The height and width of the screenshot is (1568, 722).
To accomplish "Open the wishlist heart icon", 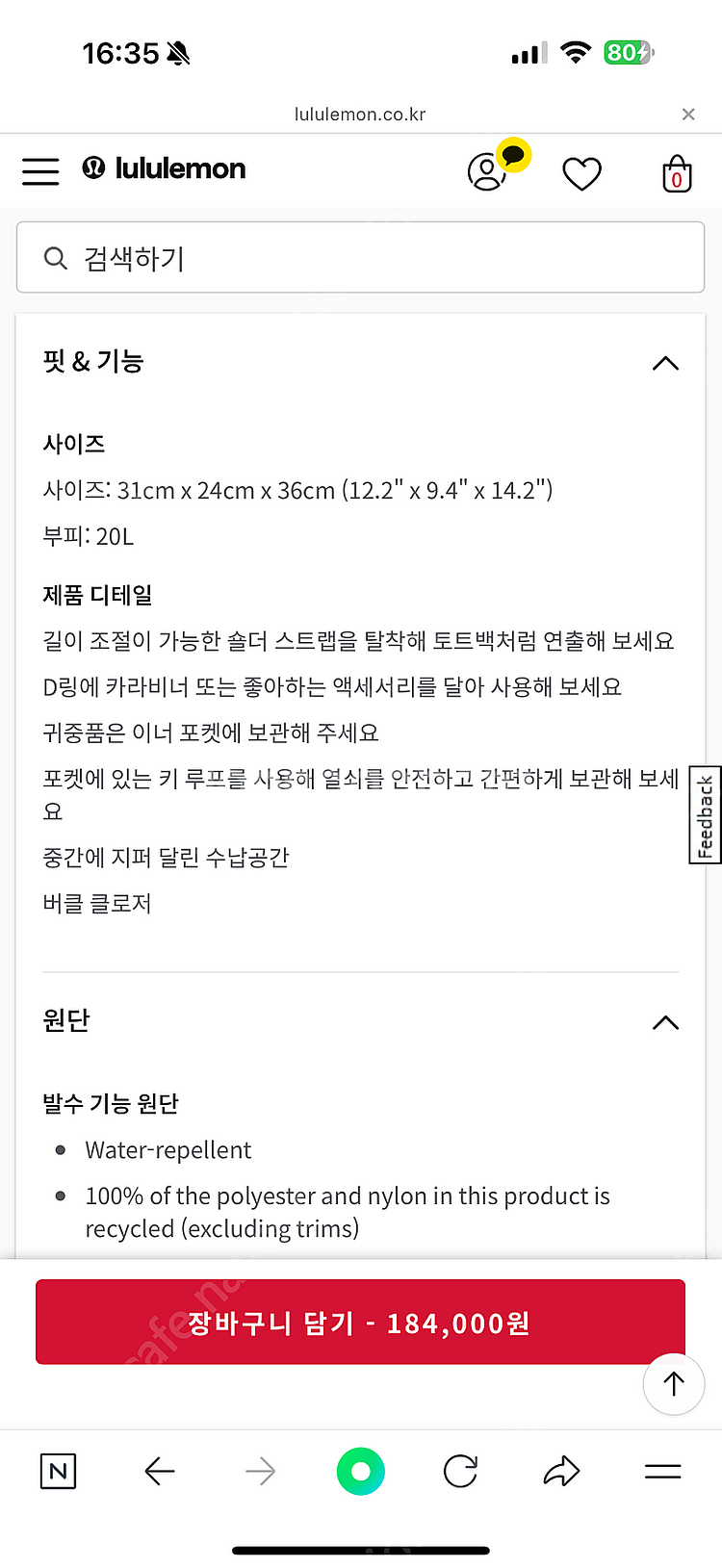I will point(581,174).
